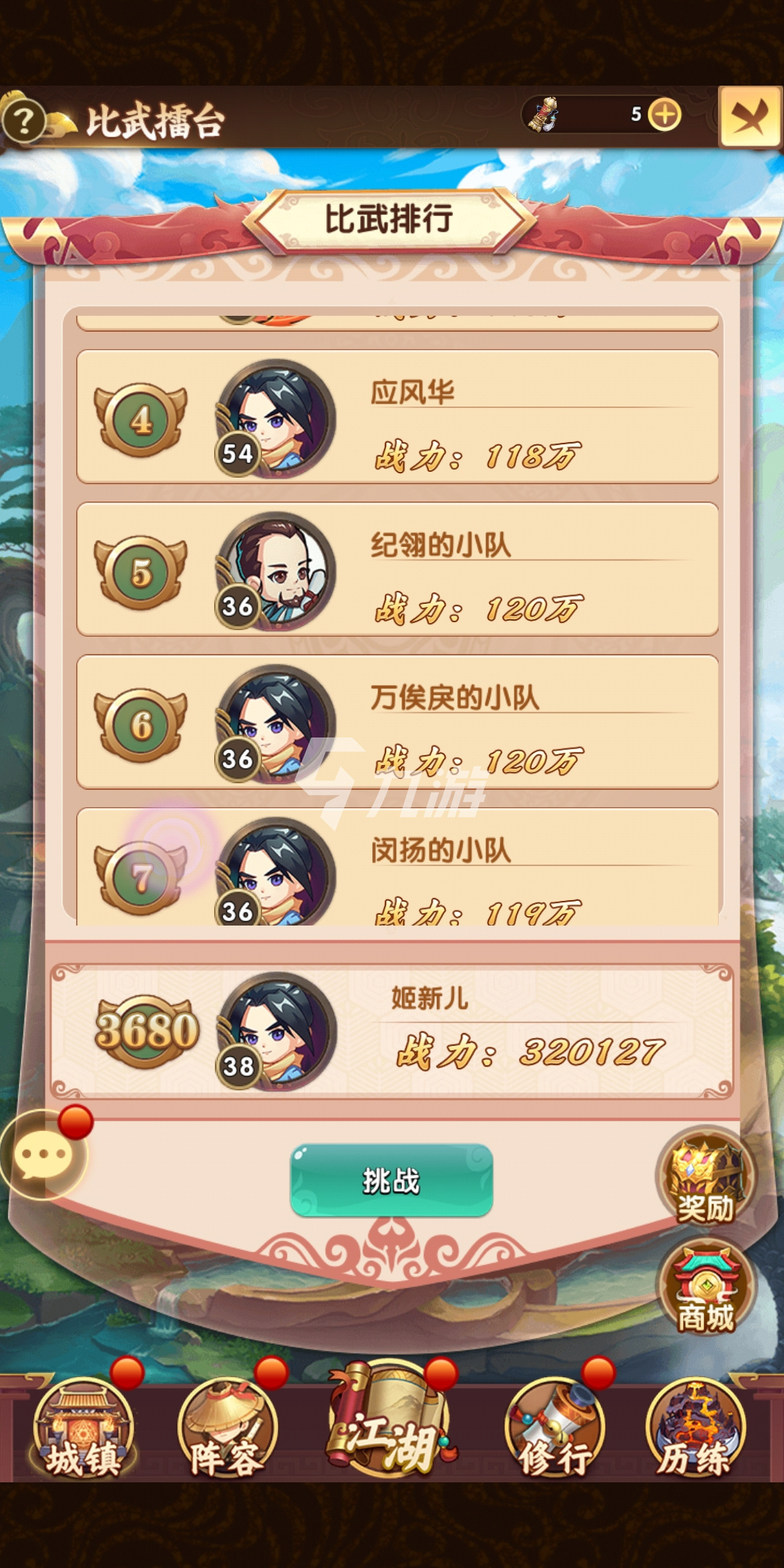The image size is (784, 1568).
Task: Switch to the 江湖 tab
Action: point(391,1424)
